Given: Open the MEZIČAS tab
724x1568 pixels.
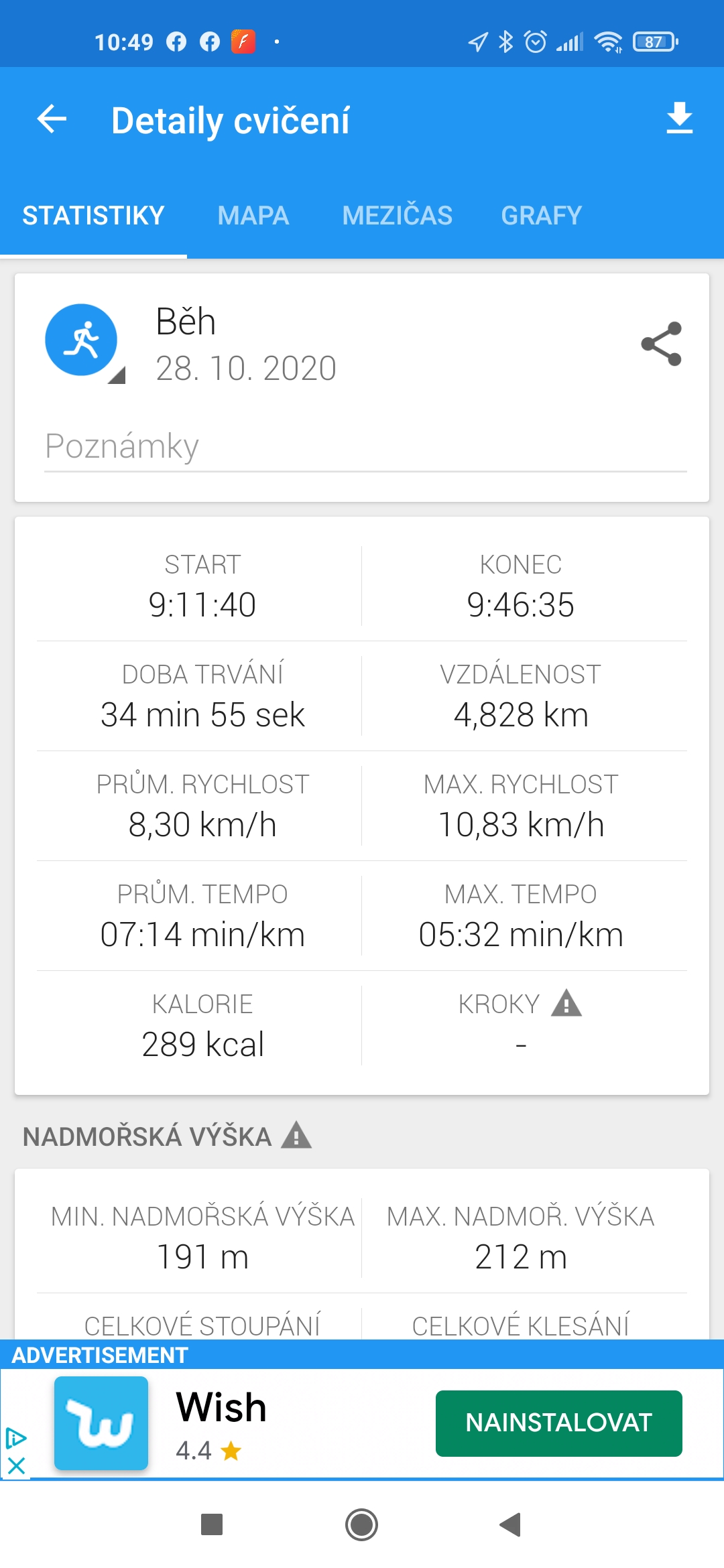Looking at the screenshot, I should tap(398, 216).
